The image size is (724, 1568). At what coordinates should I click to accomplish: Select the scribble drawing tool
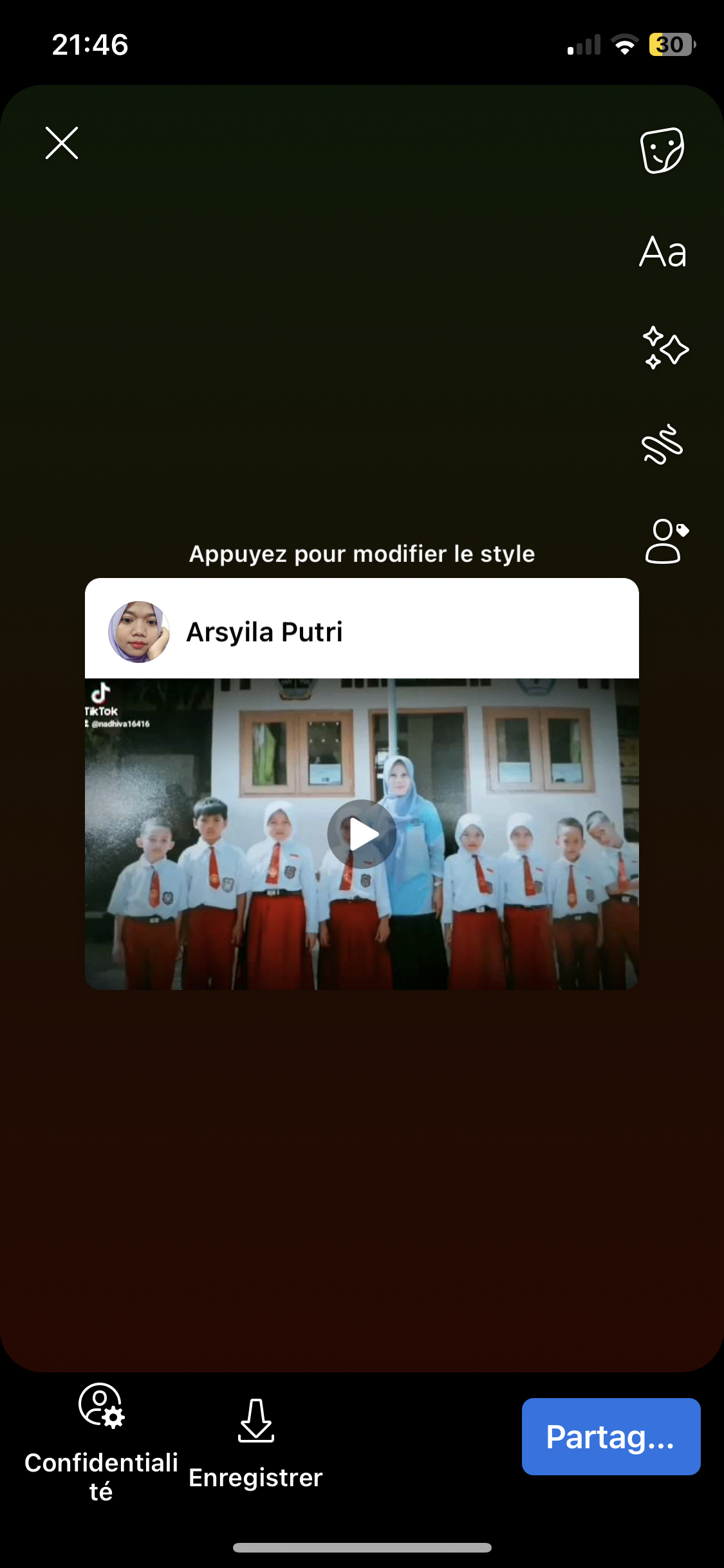pyautogui.click(x=662, y=444)
